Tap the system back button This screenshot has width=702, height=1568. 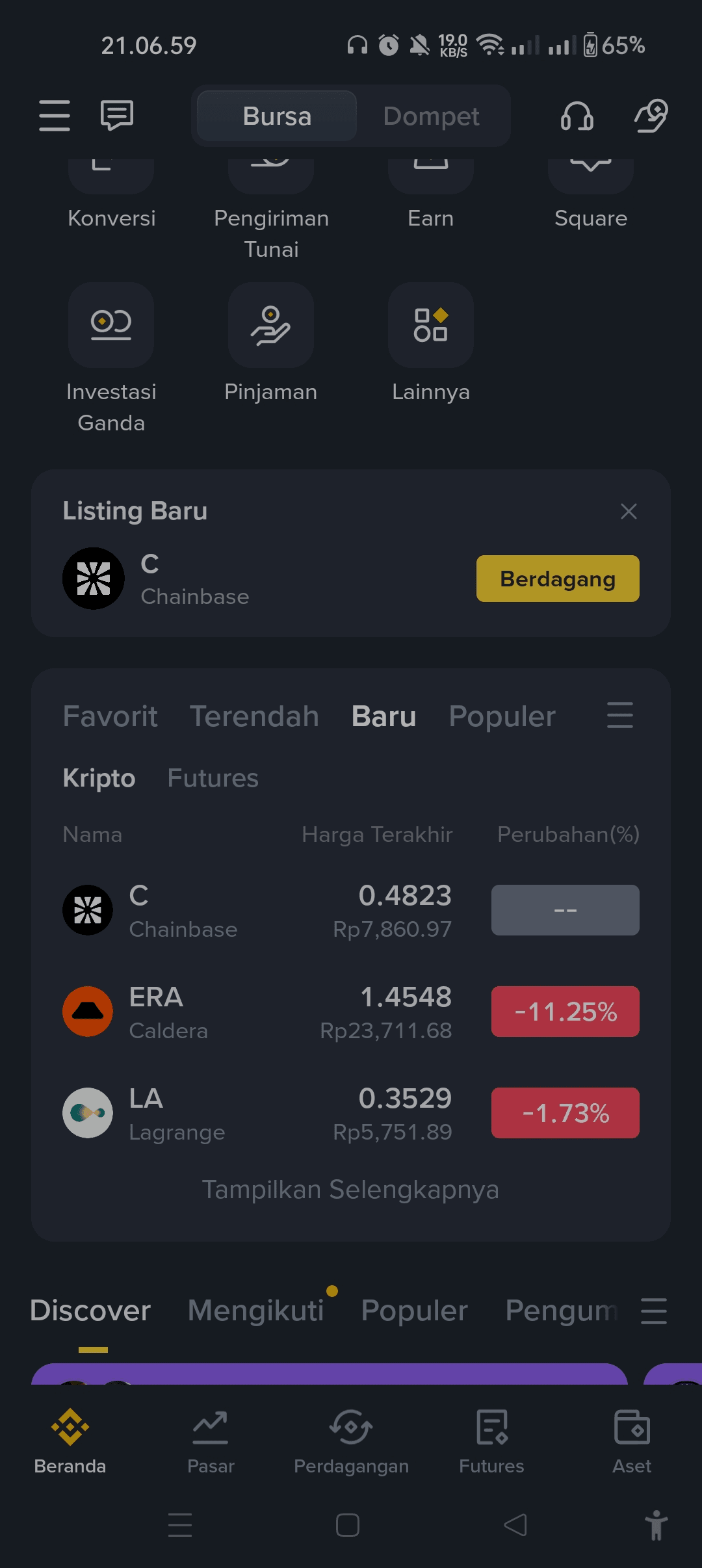click(515, 1525)
